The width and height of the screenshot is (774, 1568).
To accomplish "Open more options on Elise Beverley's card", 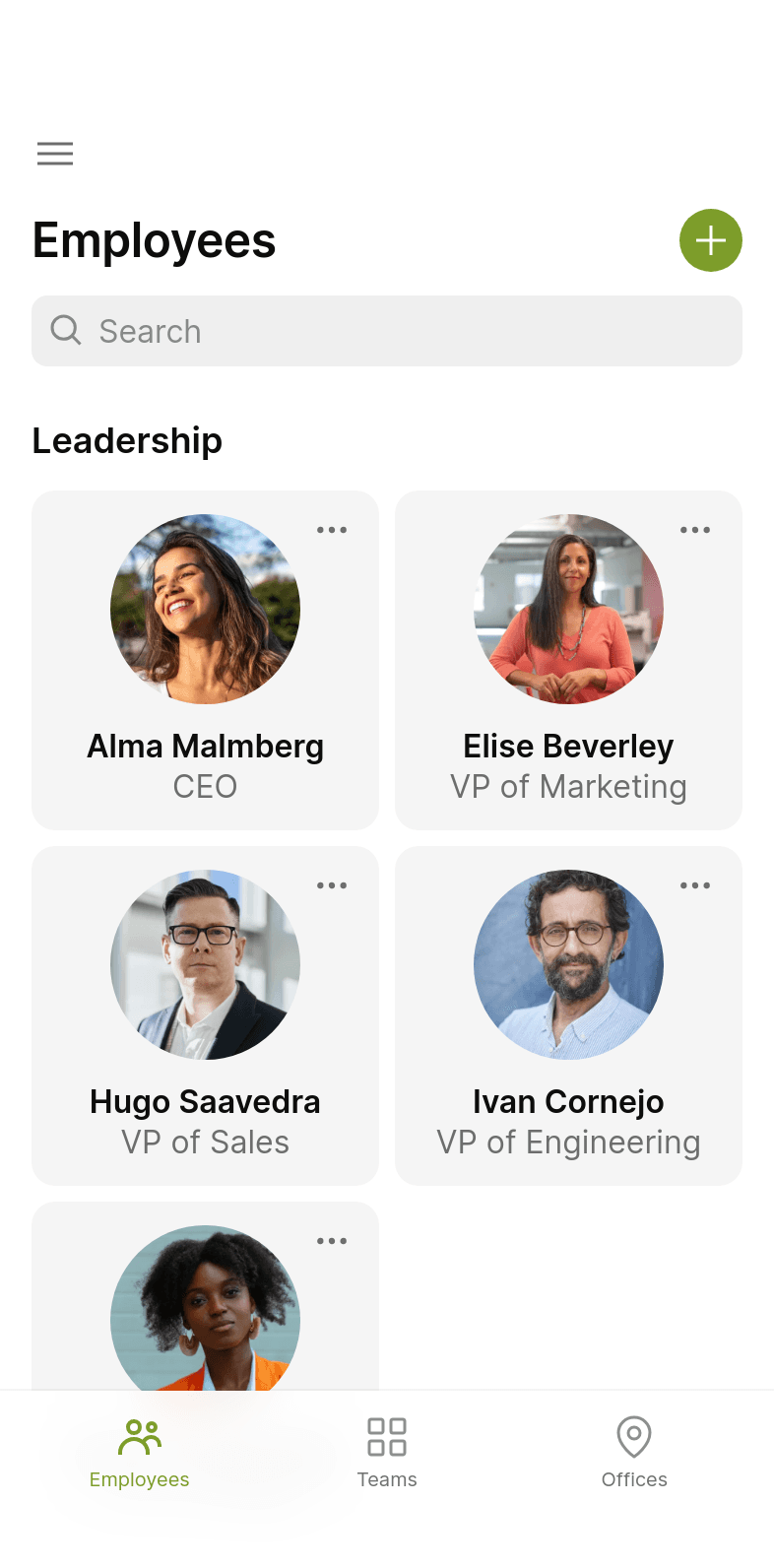I will point(695,530).
